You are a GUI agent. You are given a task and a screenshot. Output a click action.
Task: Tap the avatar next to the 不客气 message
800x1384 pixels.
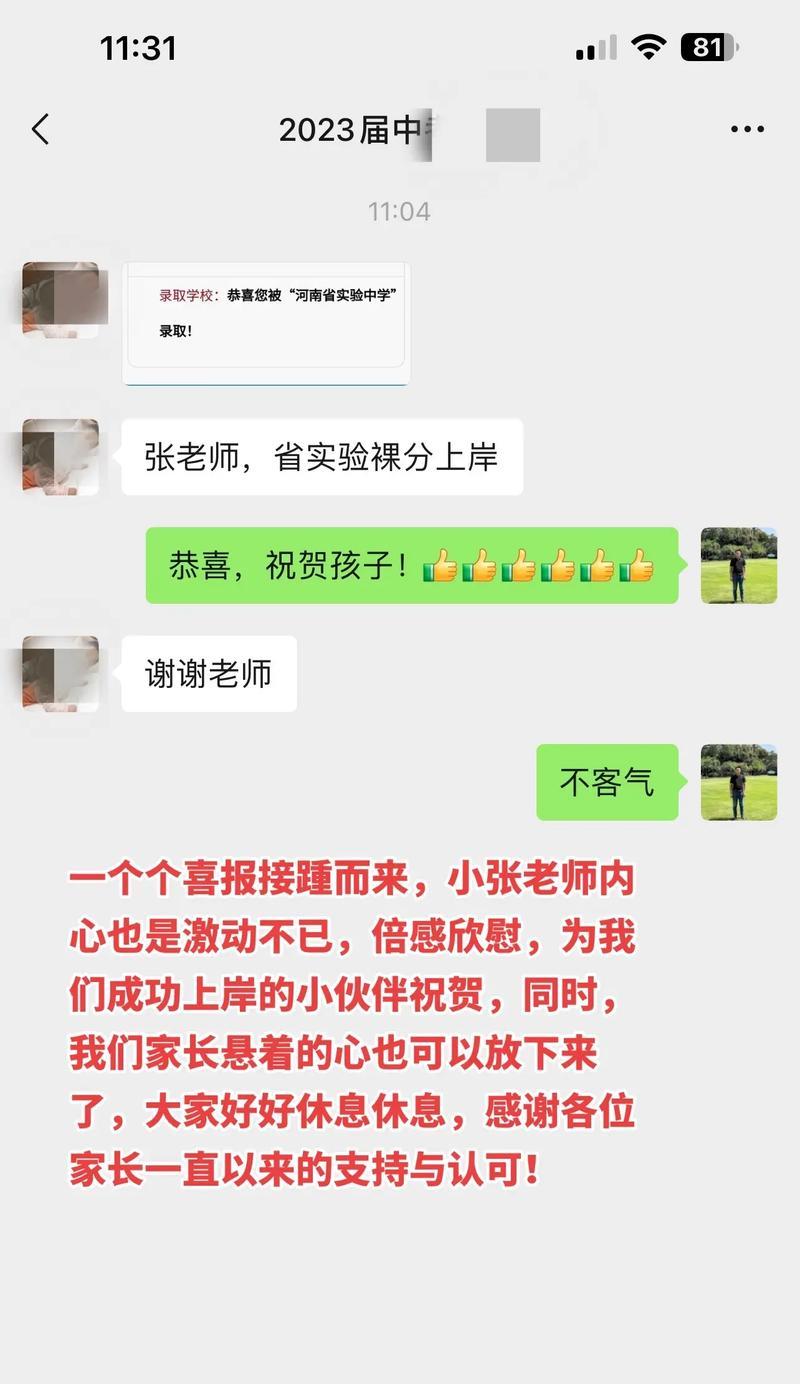(x=738, y=782)
